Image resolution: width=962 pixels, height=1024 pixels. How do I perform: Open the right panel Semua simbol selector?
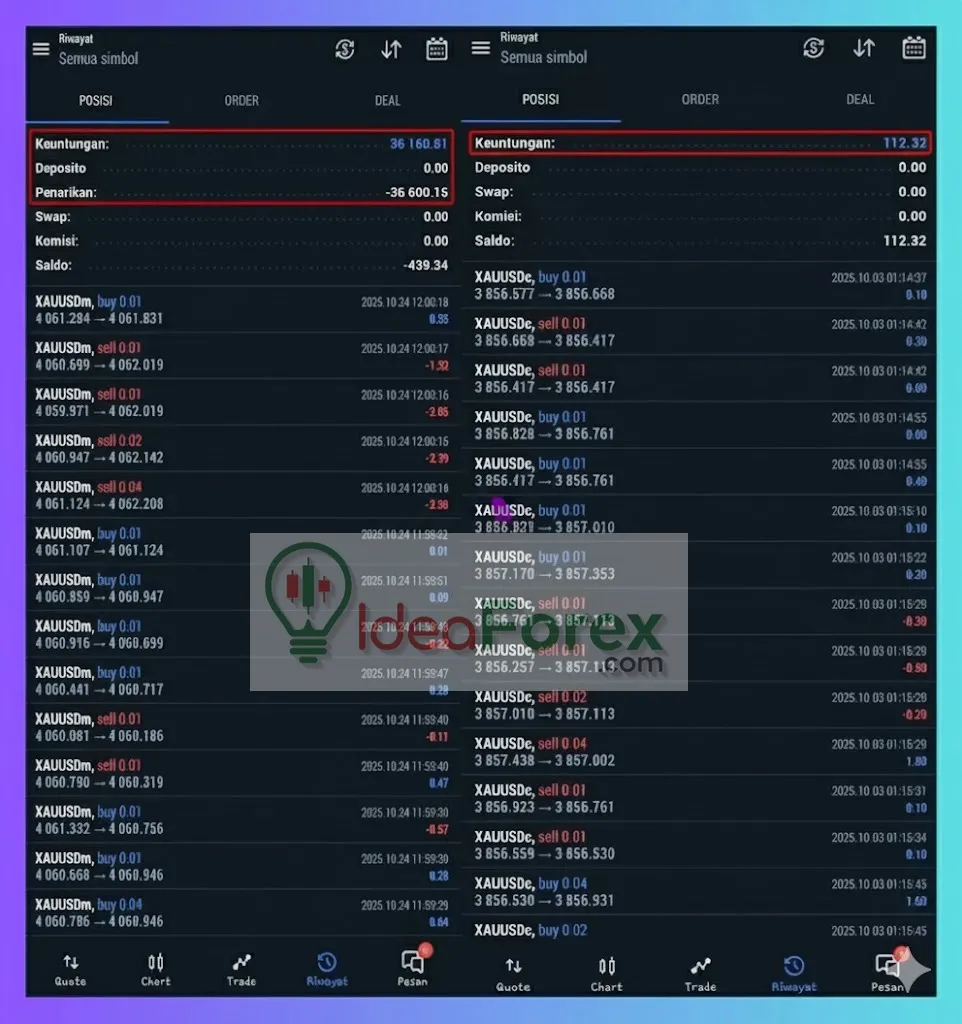pos(545,58)
